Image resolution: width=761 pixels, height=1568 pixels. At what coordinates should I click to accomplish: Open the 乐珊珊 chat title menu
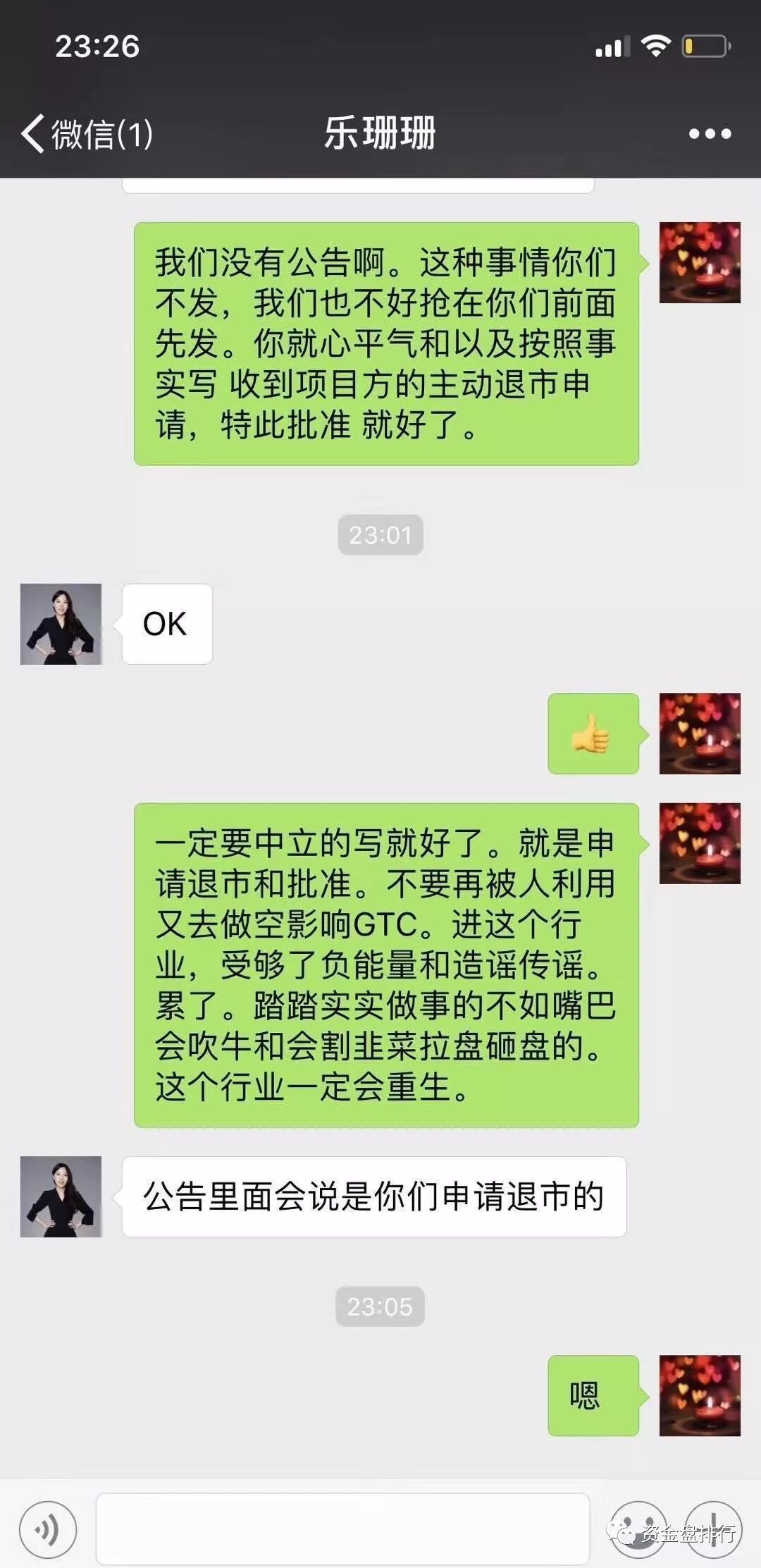coord(380,133)
